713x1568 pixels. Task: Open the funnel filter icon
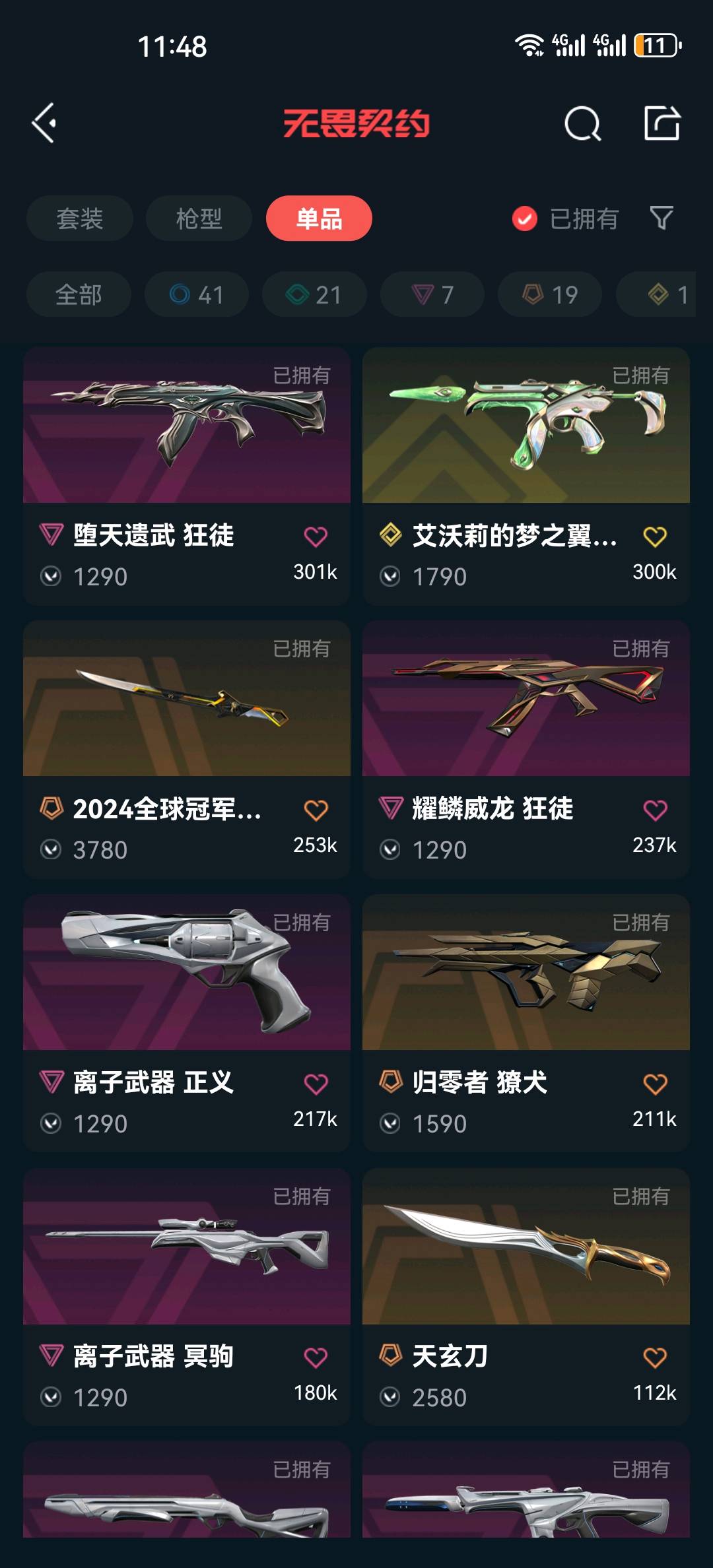[662, 218]
